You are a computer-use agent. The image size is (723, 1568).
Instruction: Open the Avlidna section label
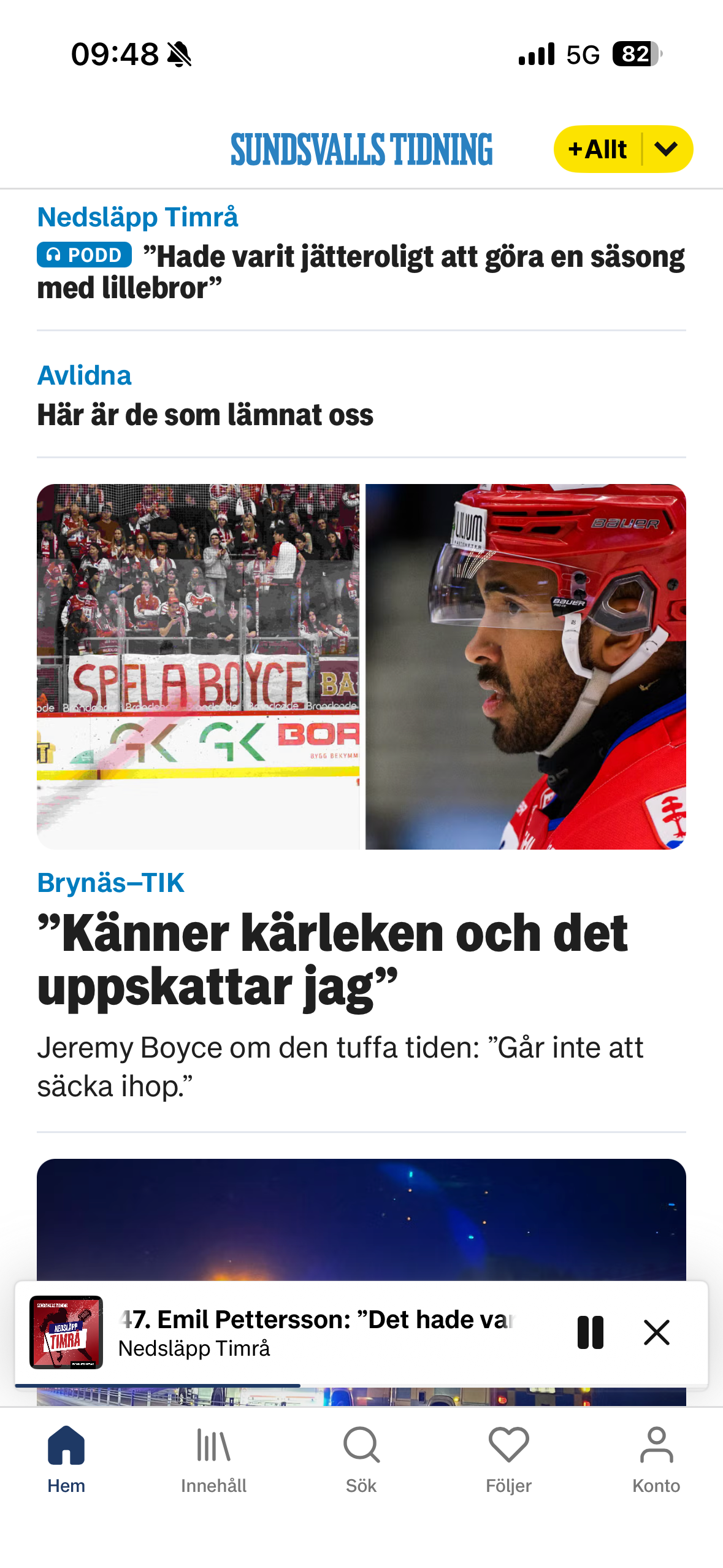coord(85,375)
